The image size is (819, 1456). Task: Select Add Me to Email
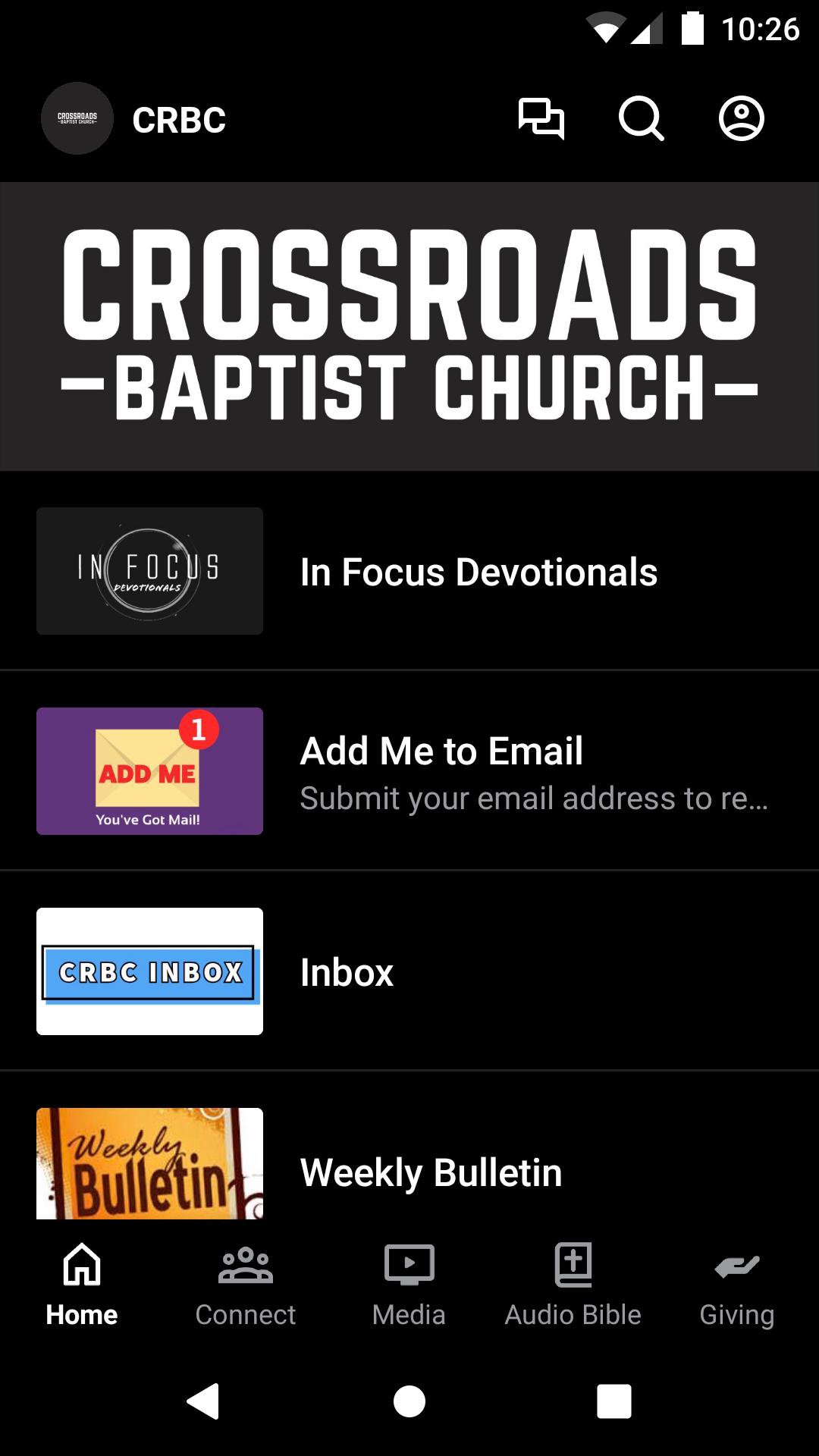tap(409, 771)
